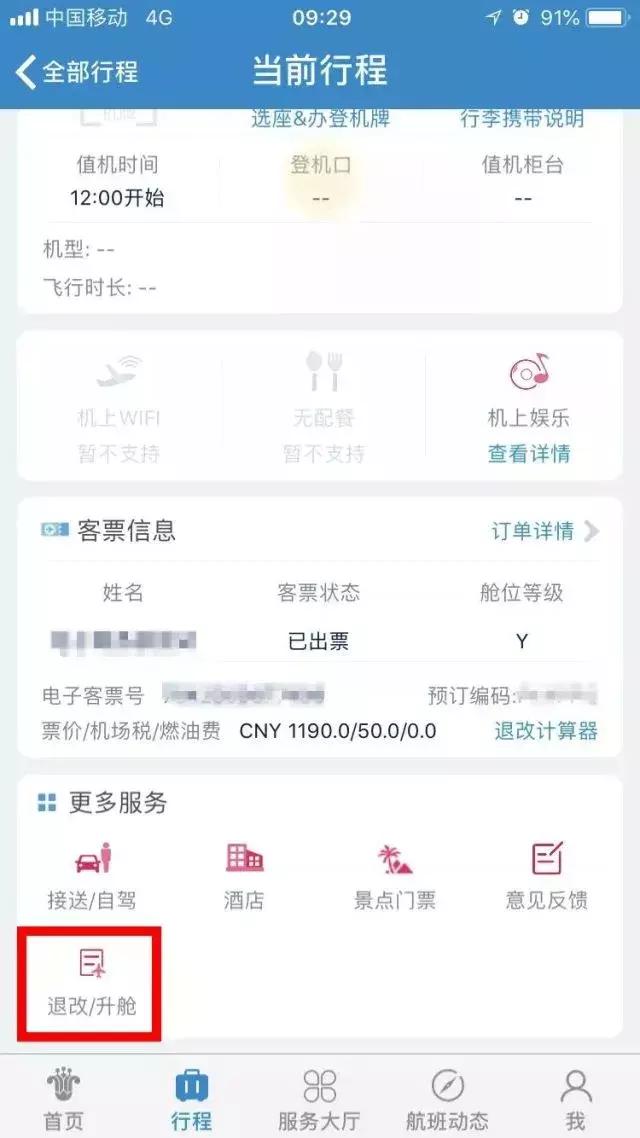Switch to the 航班动态 tab
The width and height of the screenshot is (640, 1138).
click(447, 1099)
